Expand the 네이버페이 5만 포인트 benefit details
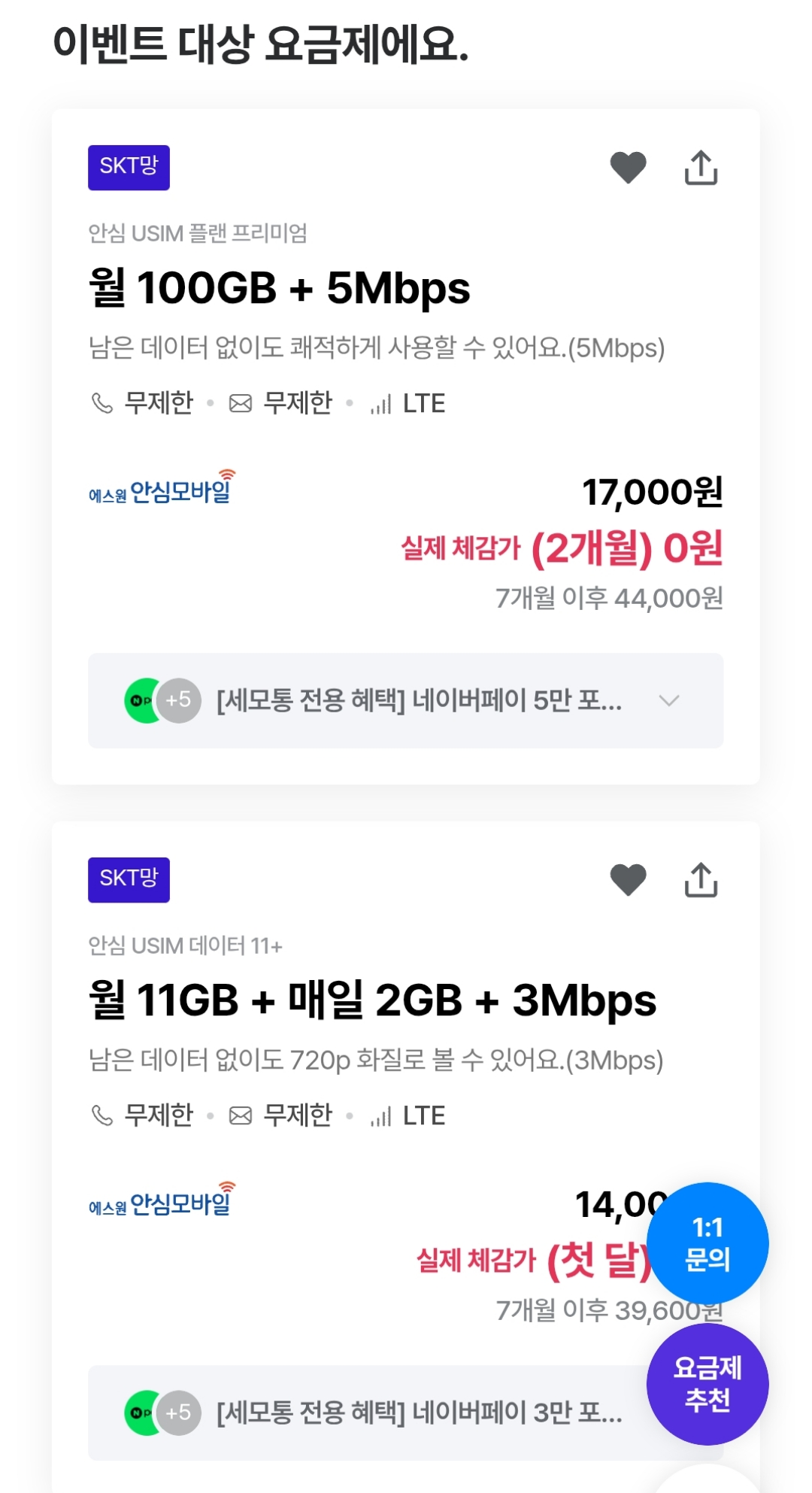Viewport: 812px width, 1493px height. tap(418, 701)
